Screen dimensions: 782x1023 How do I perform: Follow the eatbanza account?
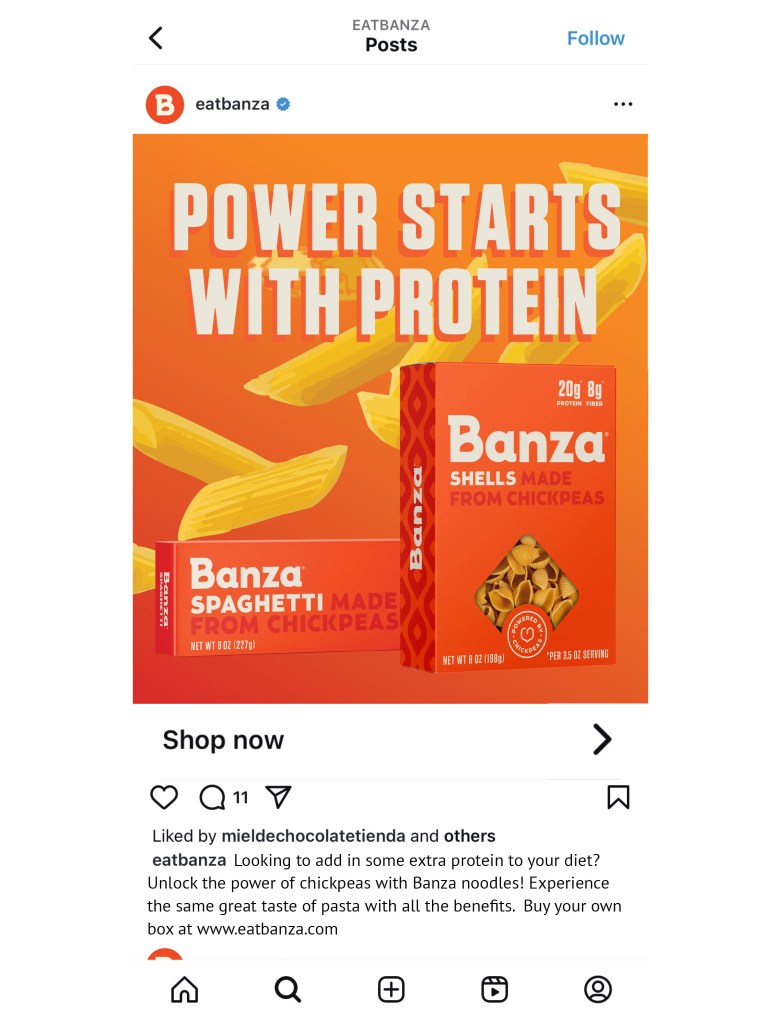tap(595, 38)
